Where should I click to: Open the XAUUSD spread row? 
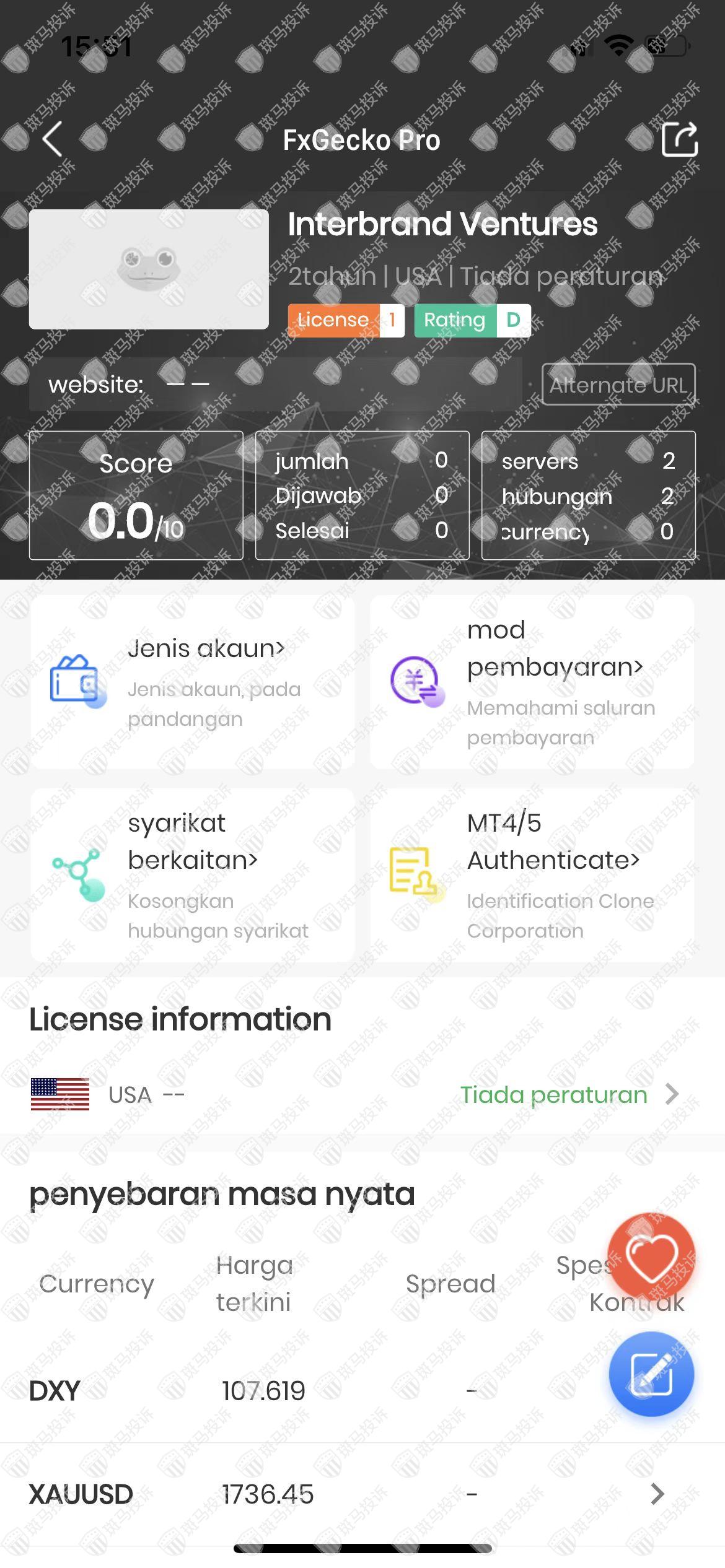click(x=362, y=1494)
